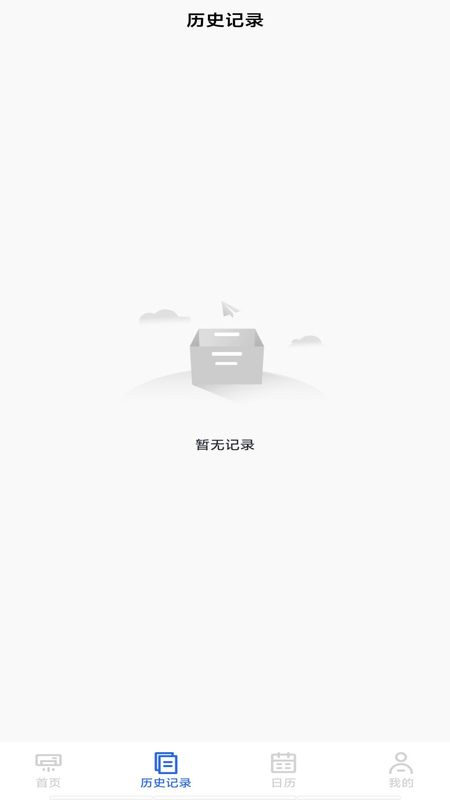This screenshot has height=800, width=450.
Task: Go to the 我的 tab
Action: (x=401, y=770)
